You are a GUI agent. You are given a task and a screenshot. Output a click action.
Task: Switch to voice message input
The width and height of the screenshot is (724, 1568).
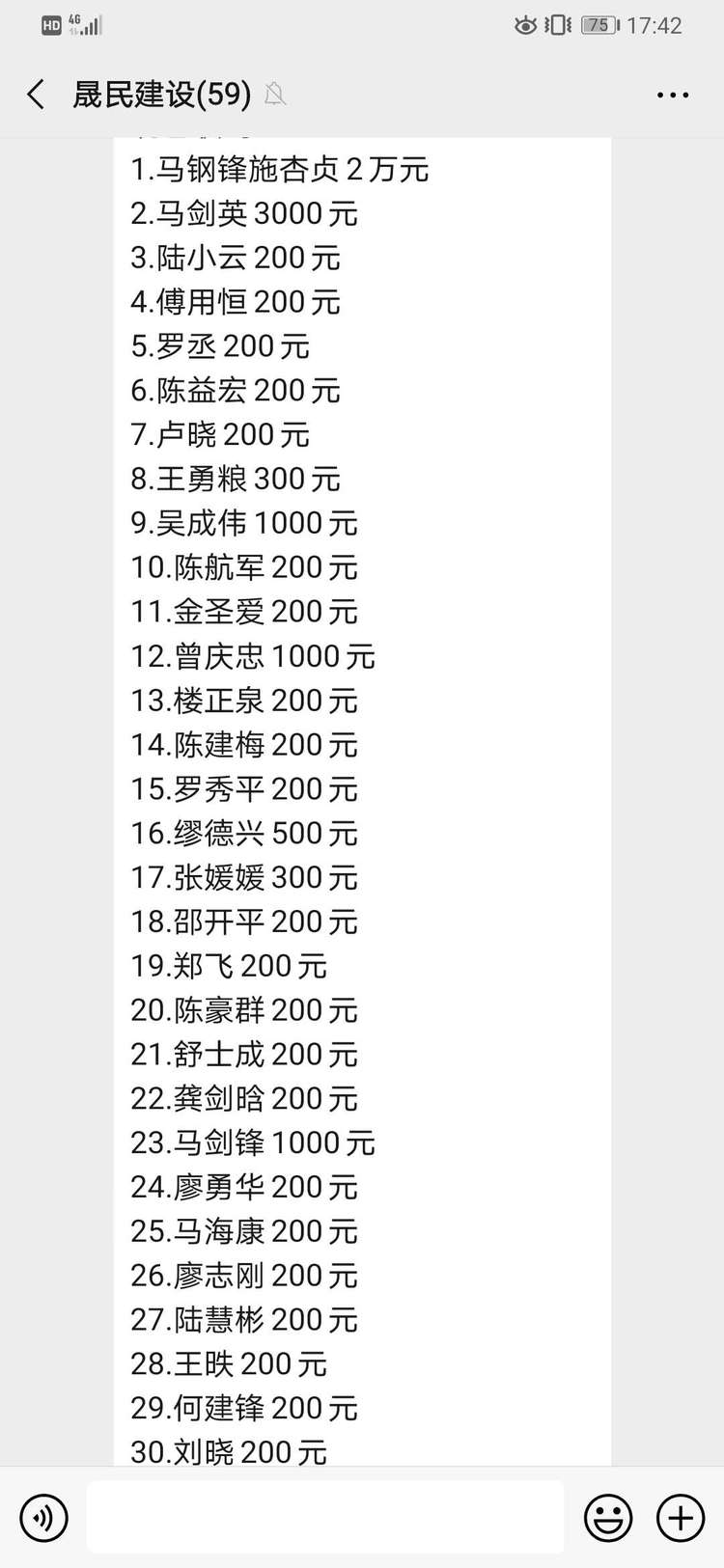point(44,1518)
